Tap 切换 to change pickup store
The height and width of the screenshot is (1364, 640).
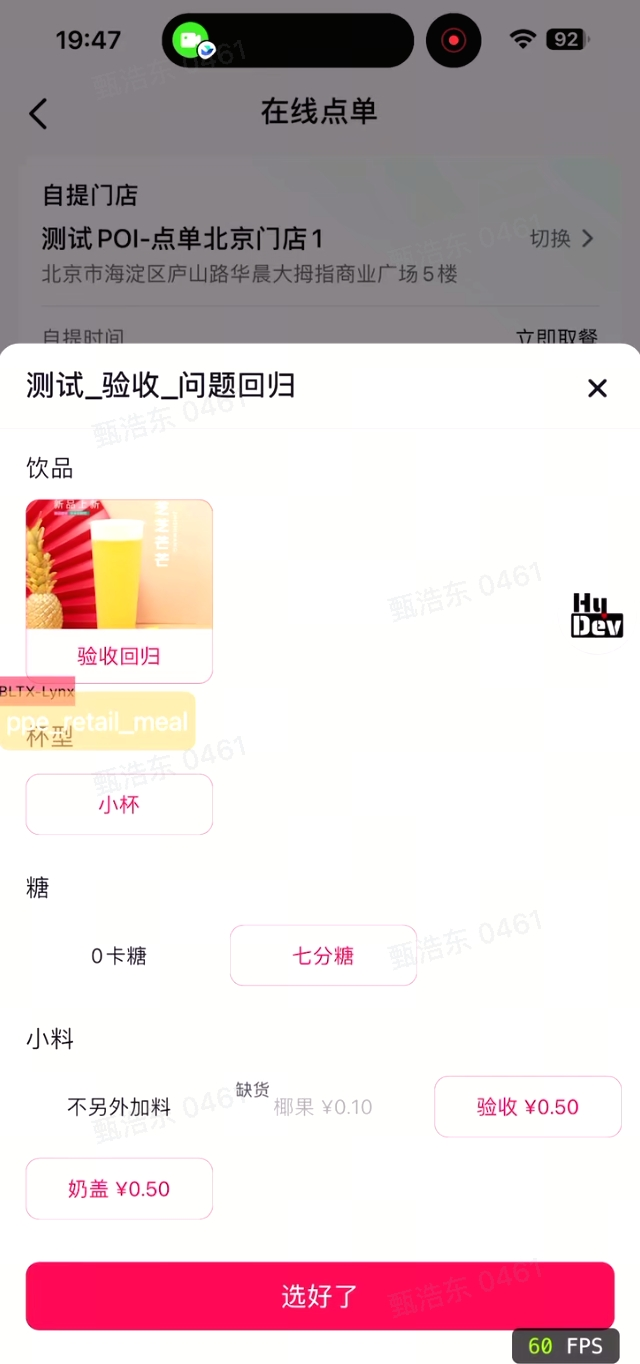tap(561, 239)
